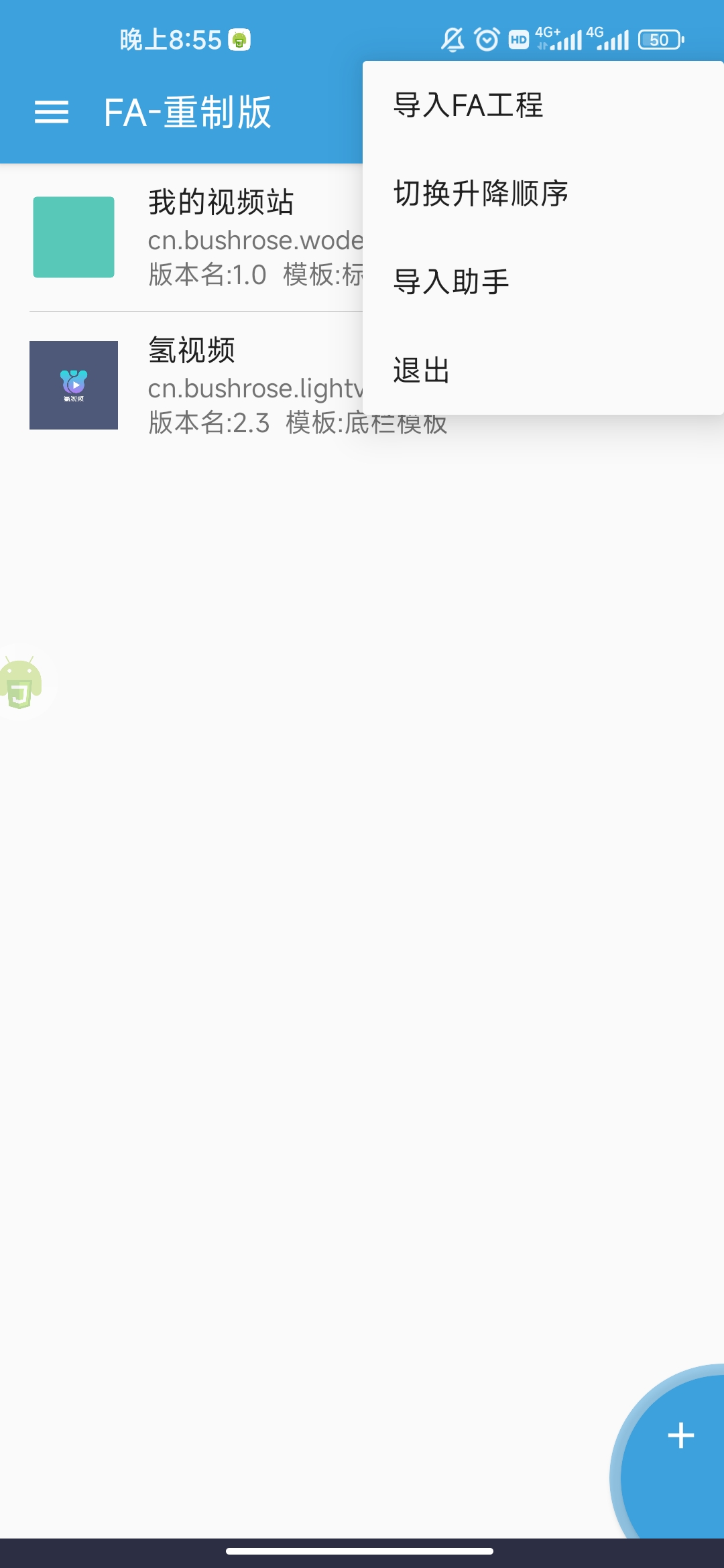Open 导入助手 menu item
Screen dimensions: 724x1568
(x=451, y=281)
